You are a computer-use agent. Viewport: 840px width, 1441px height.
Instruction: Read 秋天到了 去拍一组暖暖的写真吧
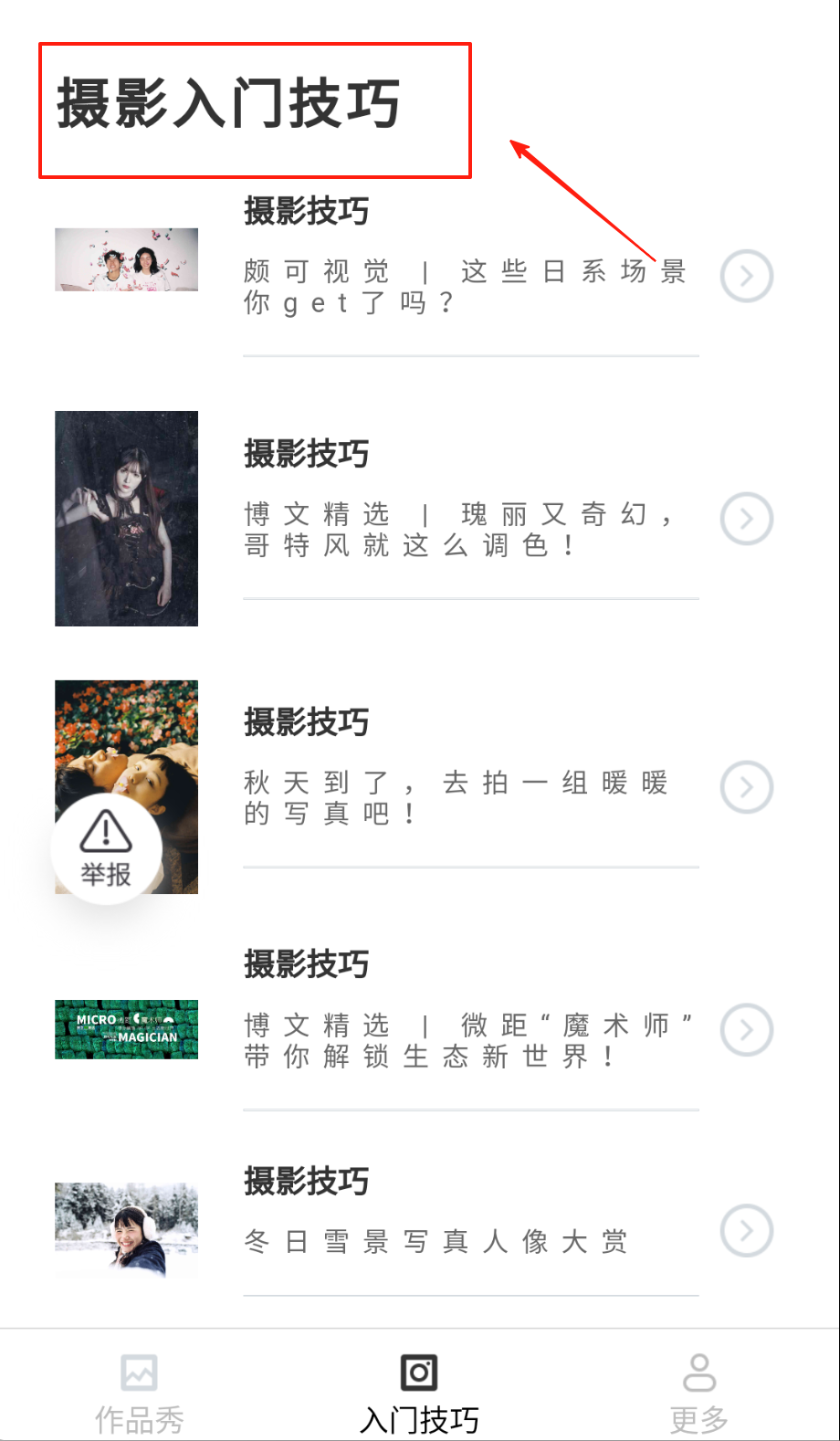[457, 797]
